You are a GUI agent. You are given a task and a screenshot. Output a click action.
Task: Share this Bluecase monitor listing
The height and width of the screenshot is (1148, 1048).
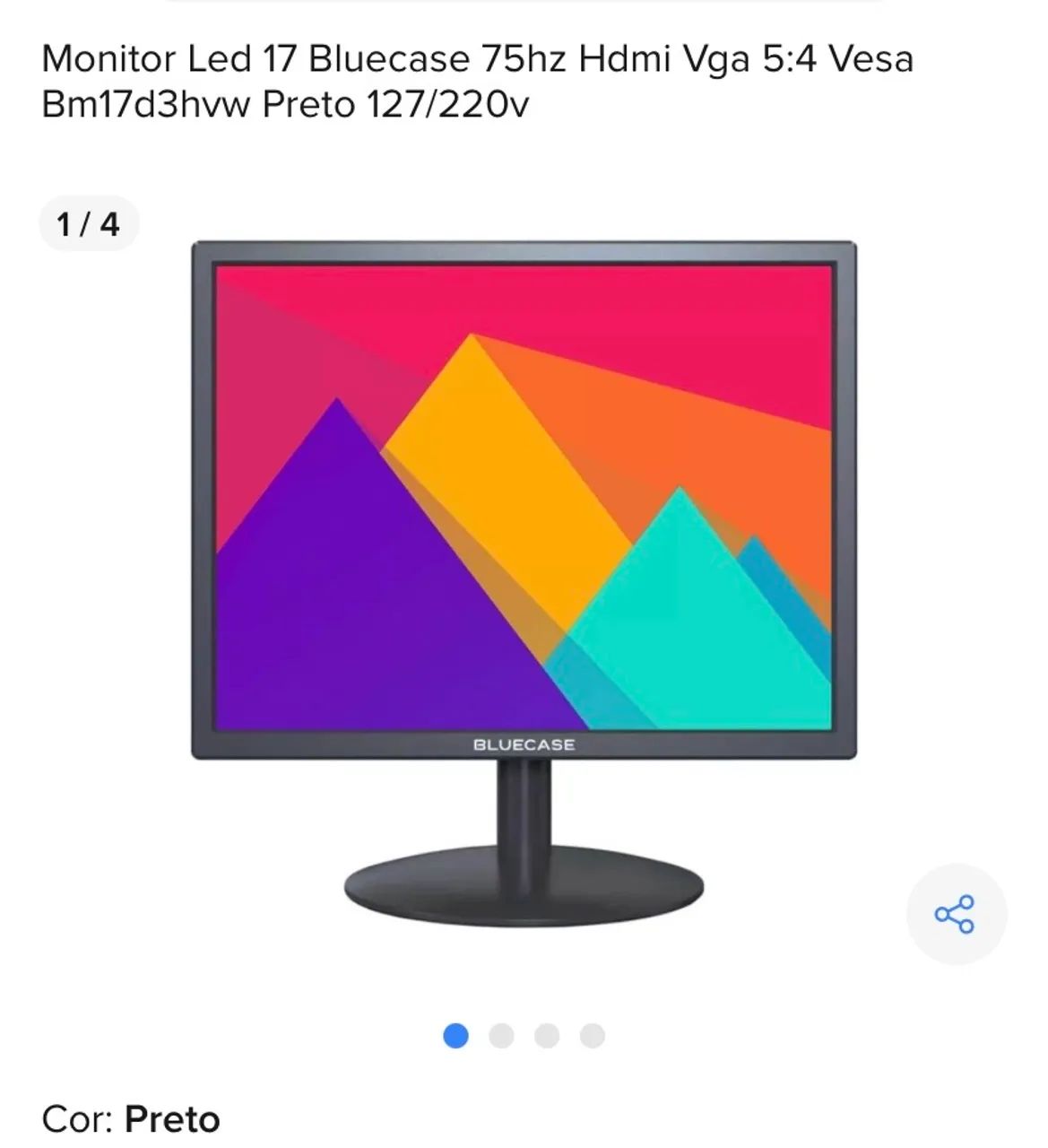955,914
